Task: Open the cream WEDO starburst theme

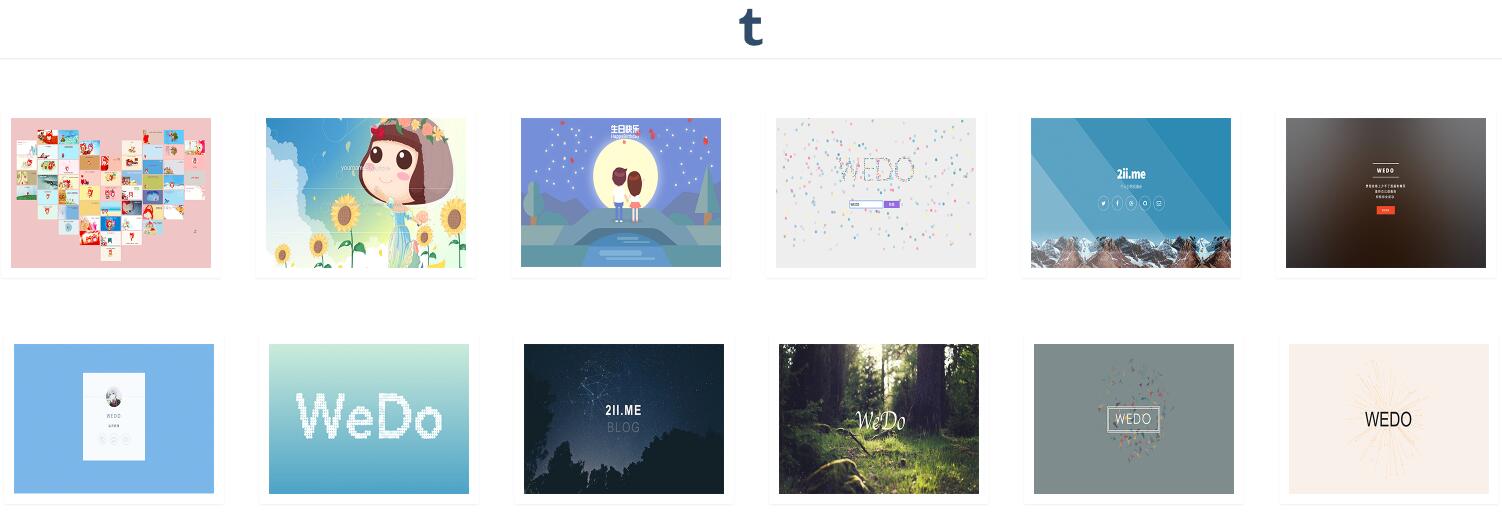Action: pyautogui.click(x=1389, y=418)
